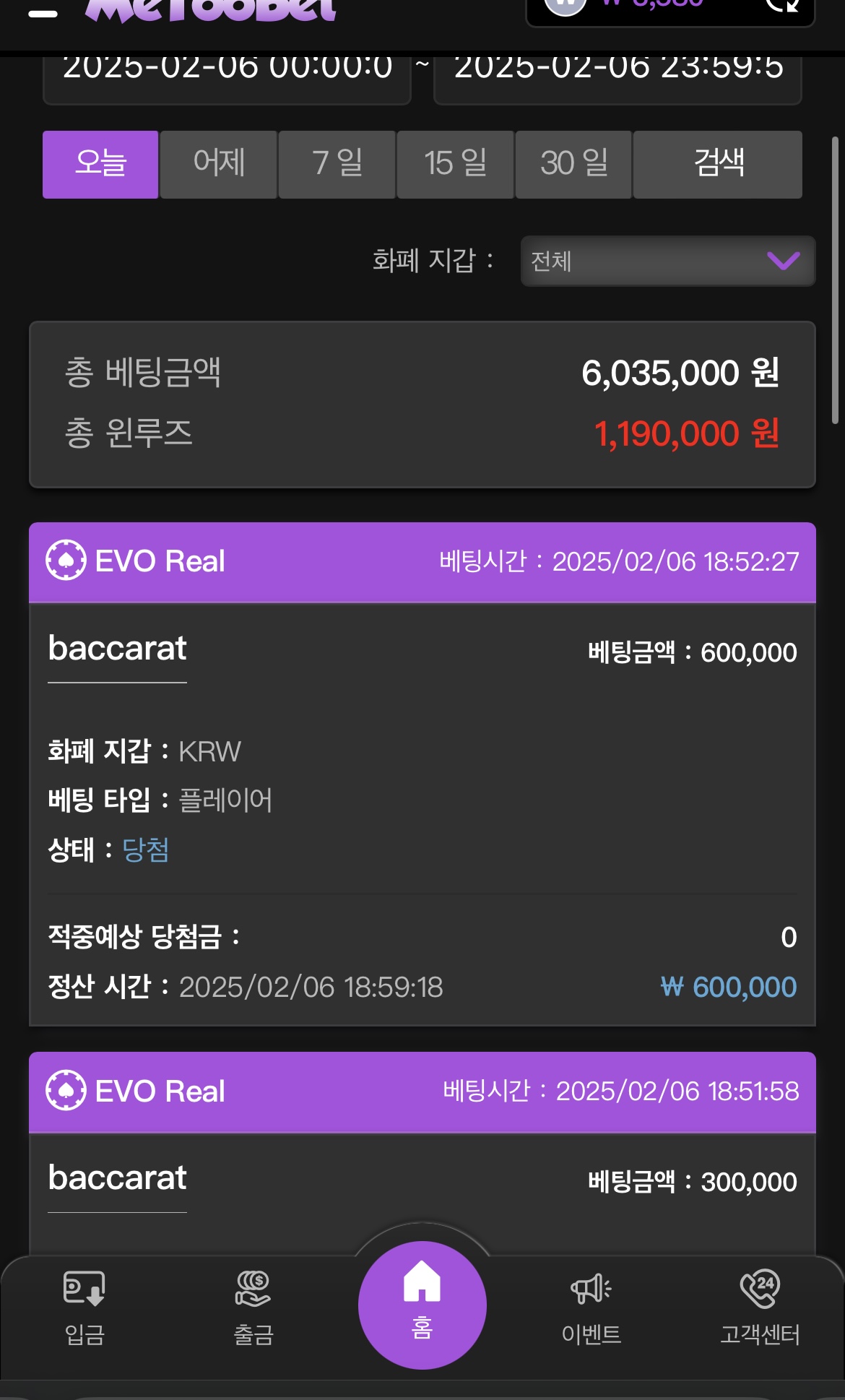Switch to the 어제 (yesterday) range
This screenshot has width=845, height=1400.
[219, 164]
